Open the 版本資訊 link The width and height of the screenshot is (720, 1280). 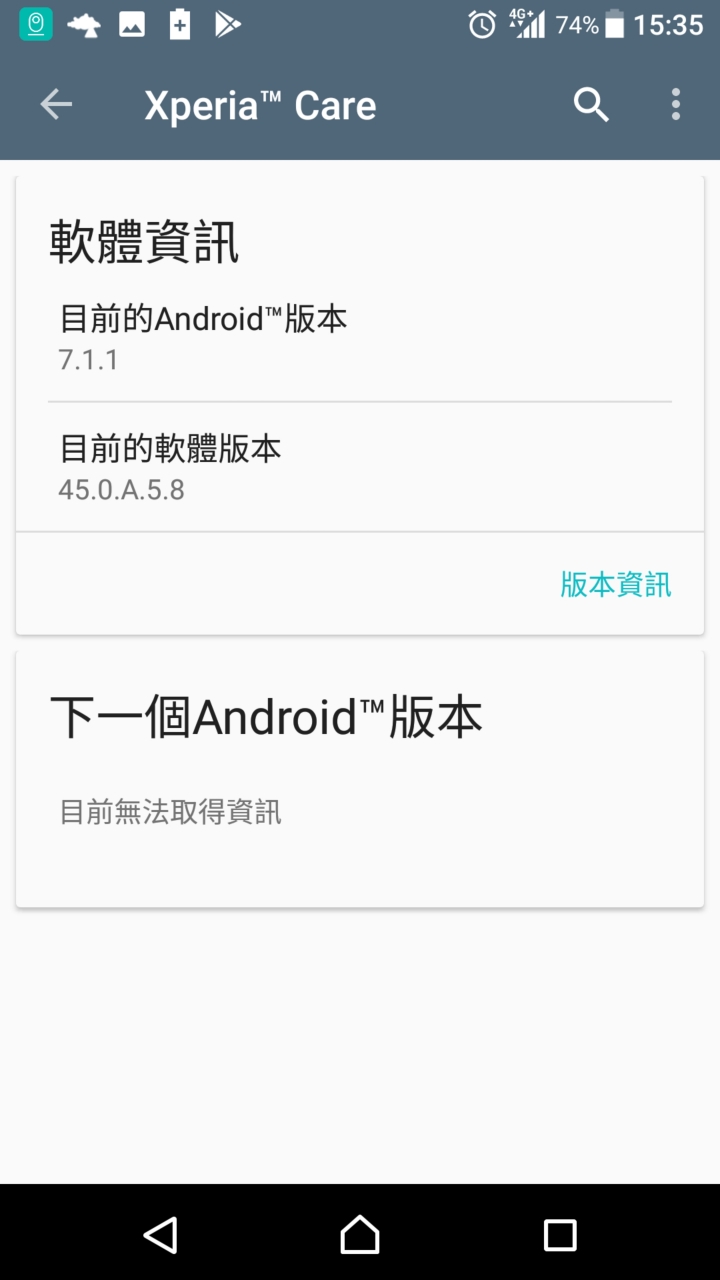615,584
